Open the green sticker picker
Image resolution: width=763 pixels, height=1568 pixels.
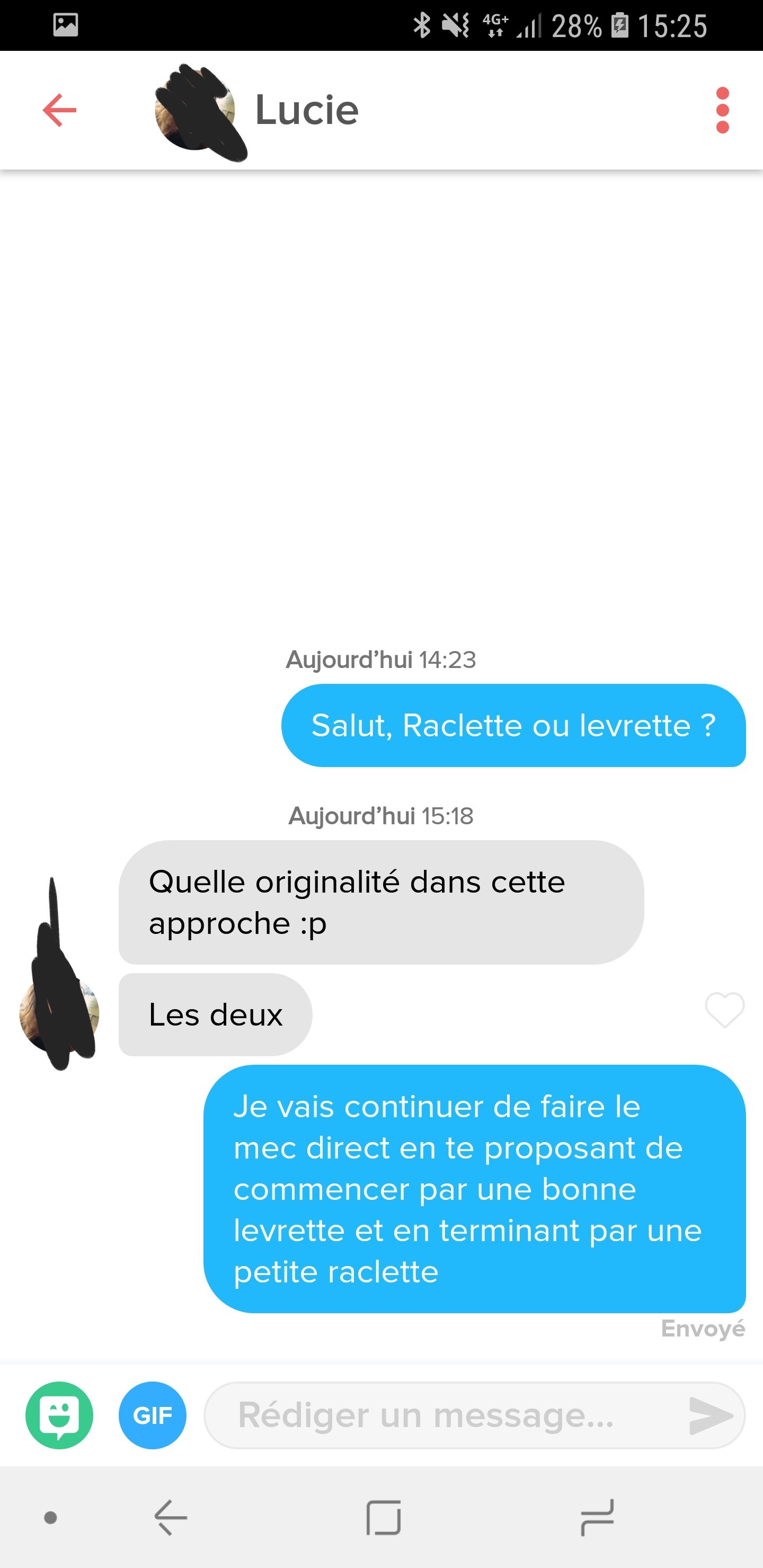tap(60, 1414)
